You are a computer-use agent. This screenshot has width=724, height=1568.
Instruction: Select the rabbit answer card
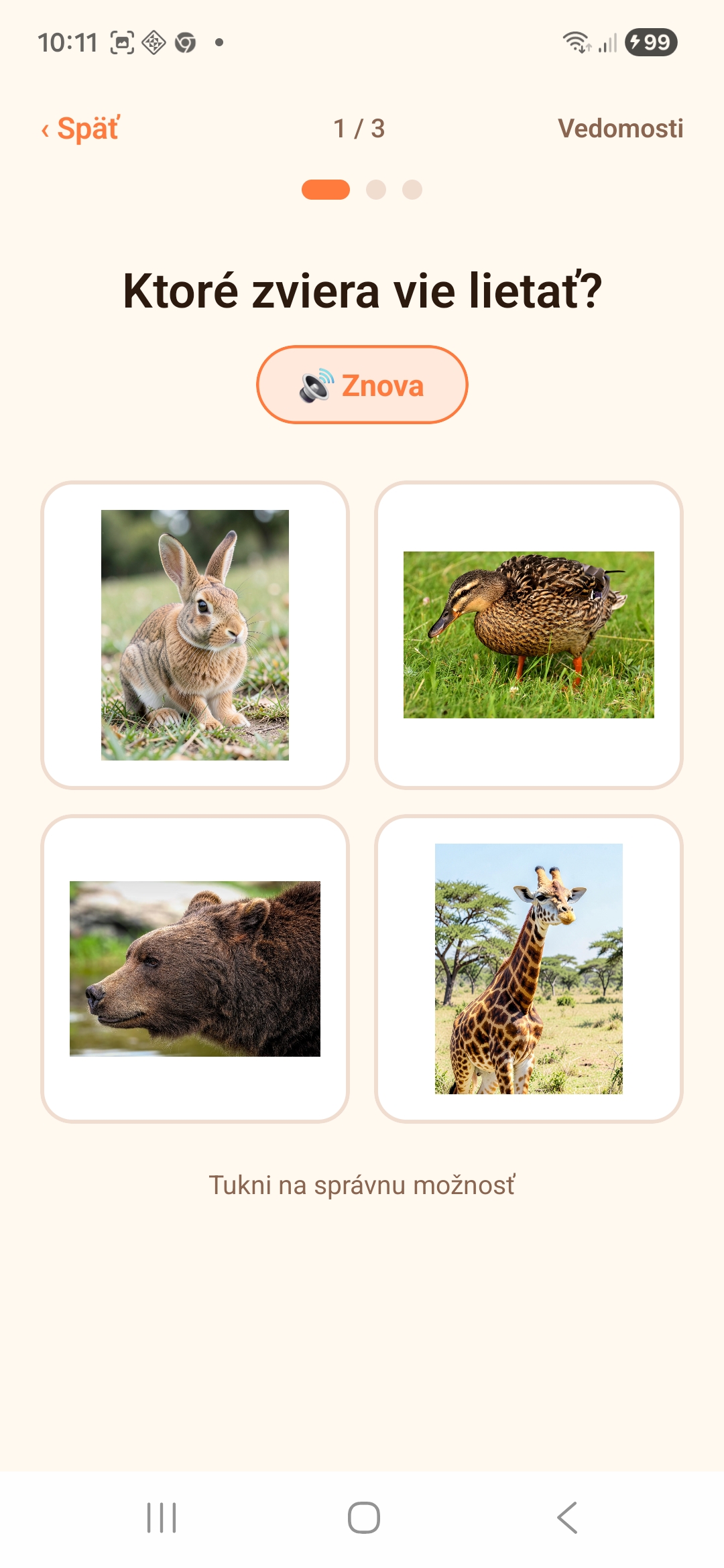coord(195,635)
